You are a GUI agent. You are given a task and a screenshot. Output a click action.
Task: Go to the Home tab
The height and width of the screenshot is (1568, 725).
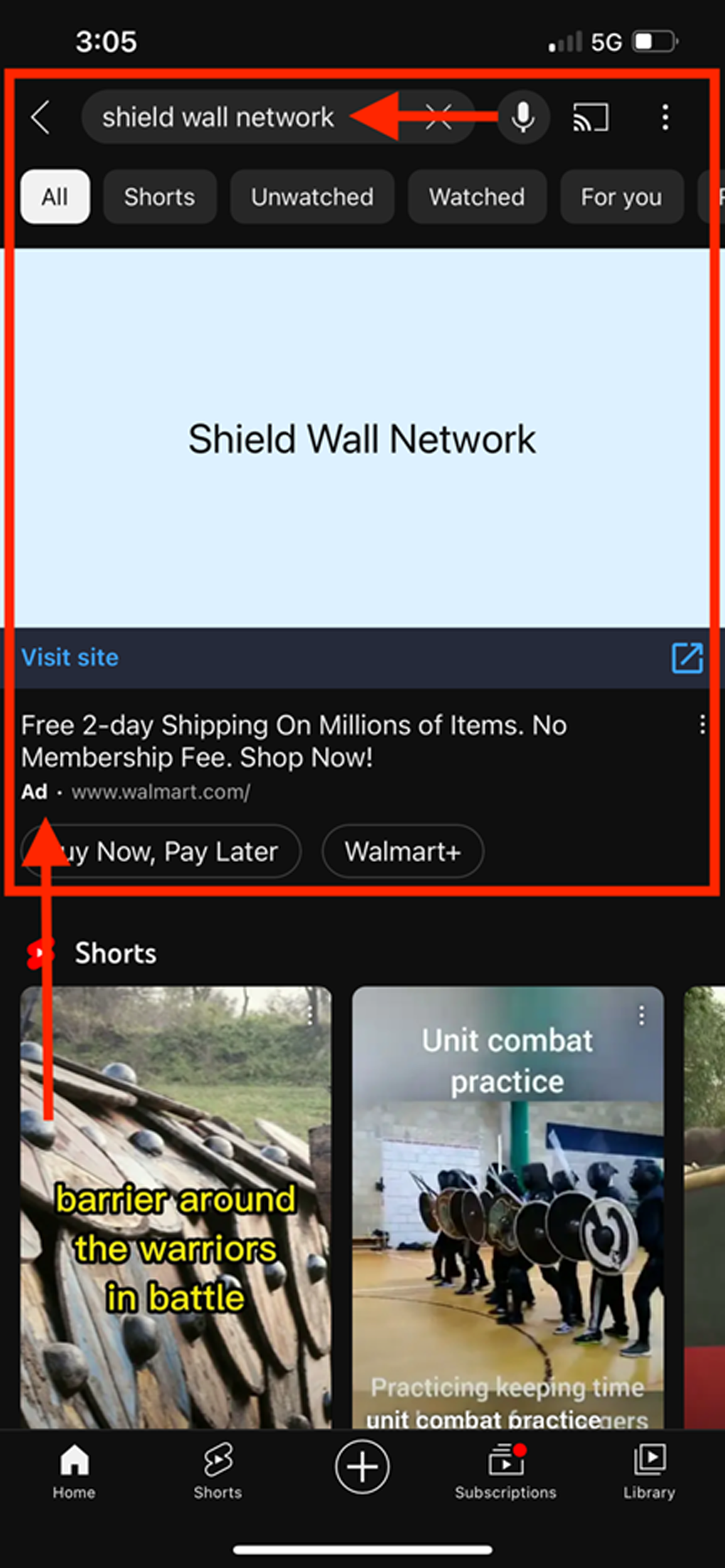pos(74,1469)
